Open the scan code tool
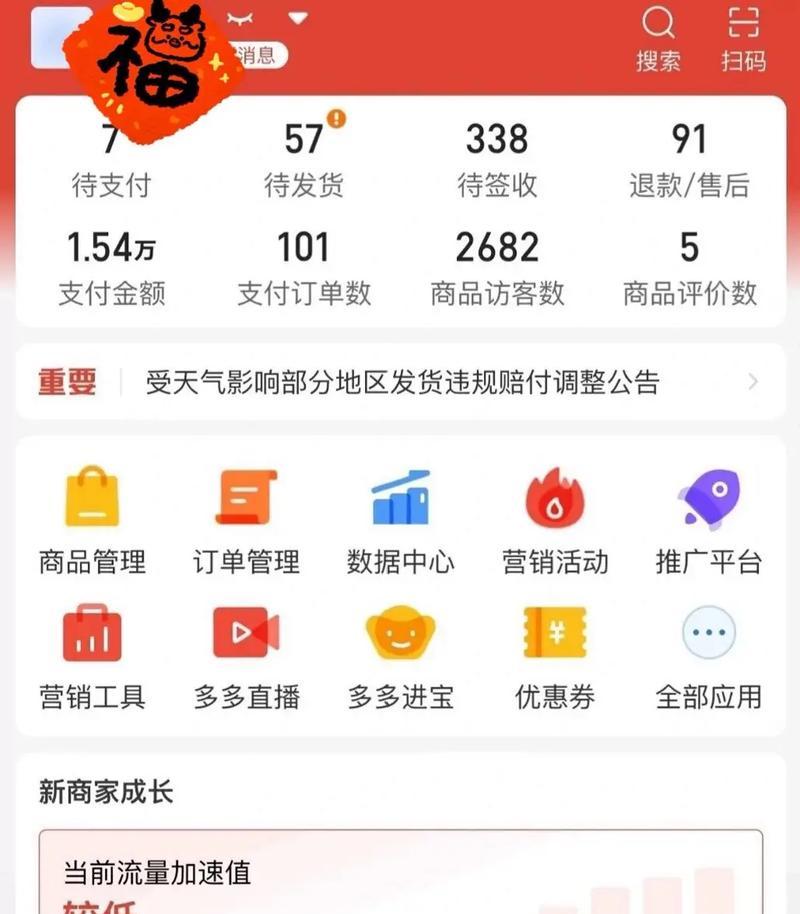Viewport: 800px width, 914px height. [x=743, y=38]
